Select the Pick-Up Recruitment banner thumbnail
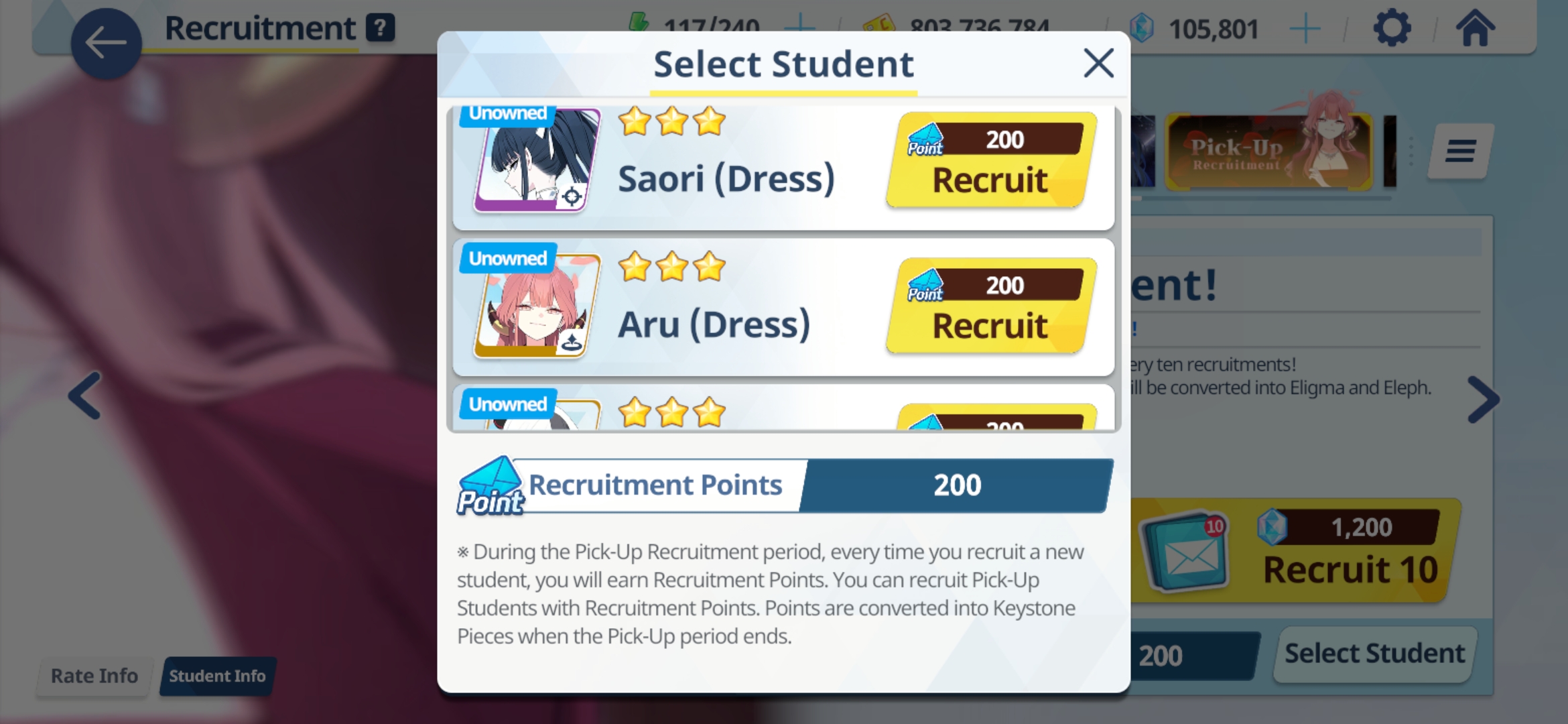The image size is (1568, 724). pos(1268,152)
